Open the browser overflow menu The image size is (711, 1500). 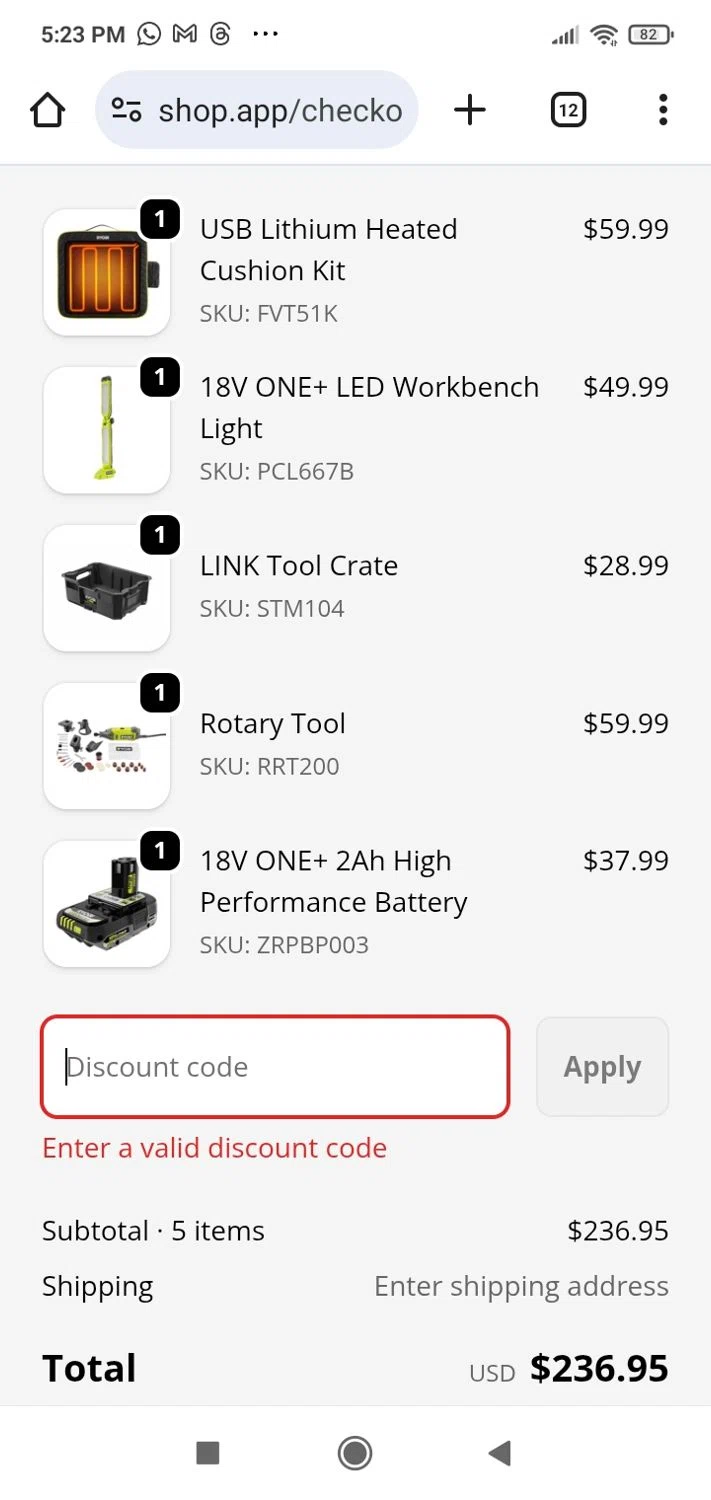point(662,110)
